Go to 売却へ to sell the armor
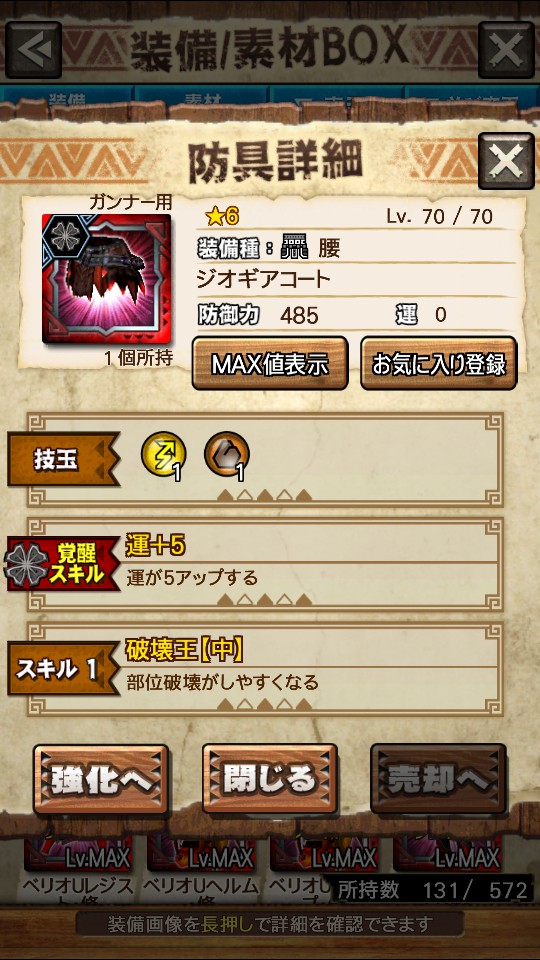Image resolution: width=540 pixels, height=960 pixels. [438, 779]
